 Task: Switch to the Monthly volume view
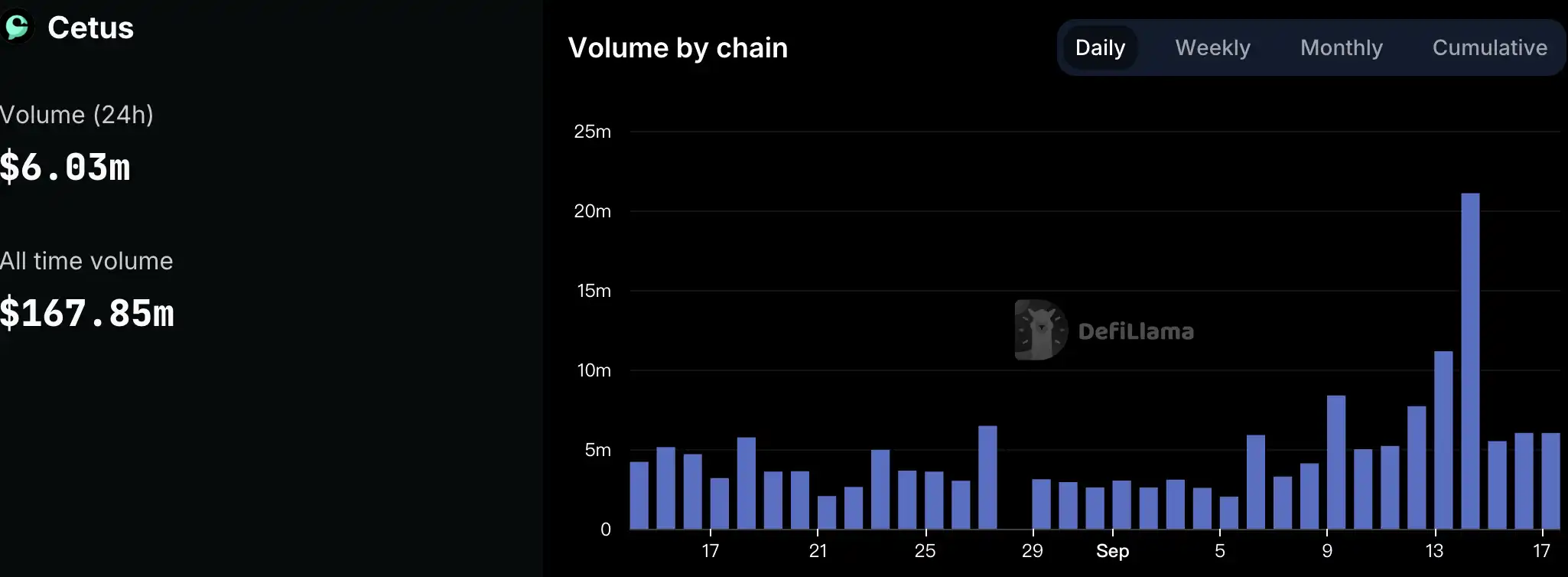tap(1341, 47)
